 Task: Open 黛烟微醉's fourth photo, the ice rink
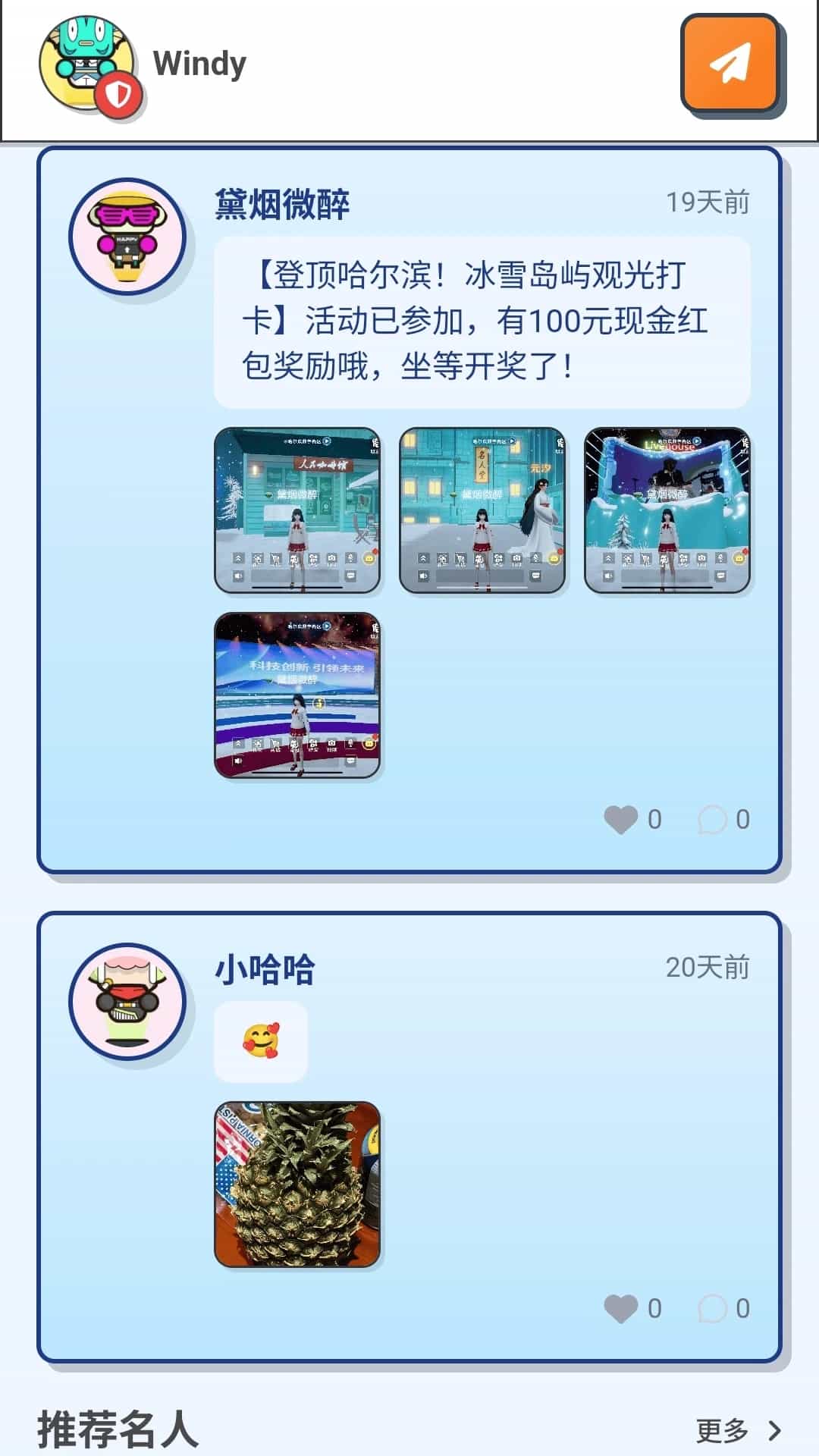297,695
